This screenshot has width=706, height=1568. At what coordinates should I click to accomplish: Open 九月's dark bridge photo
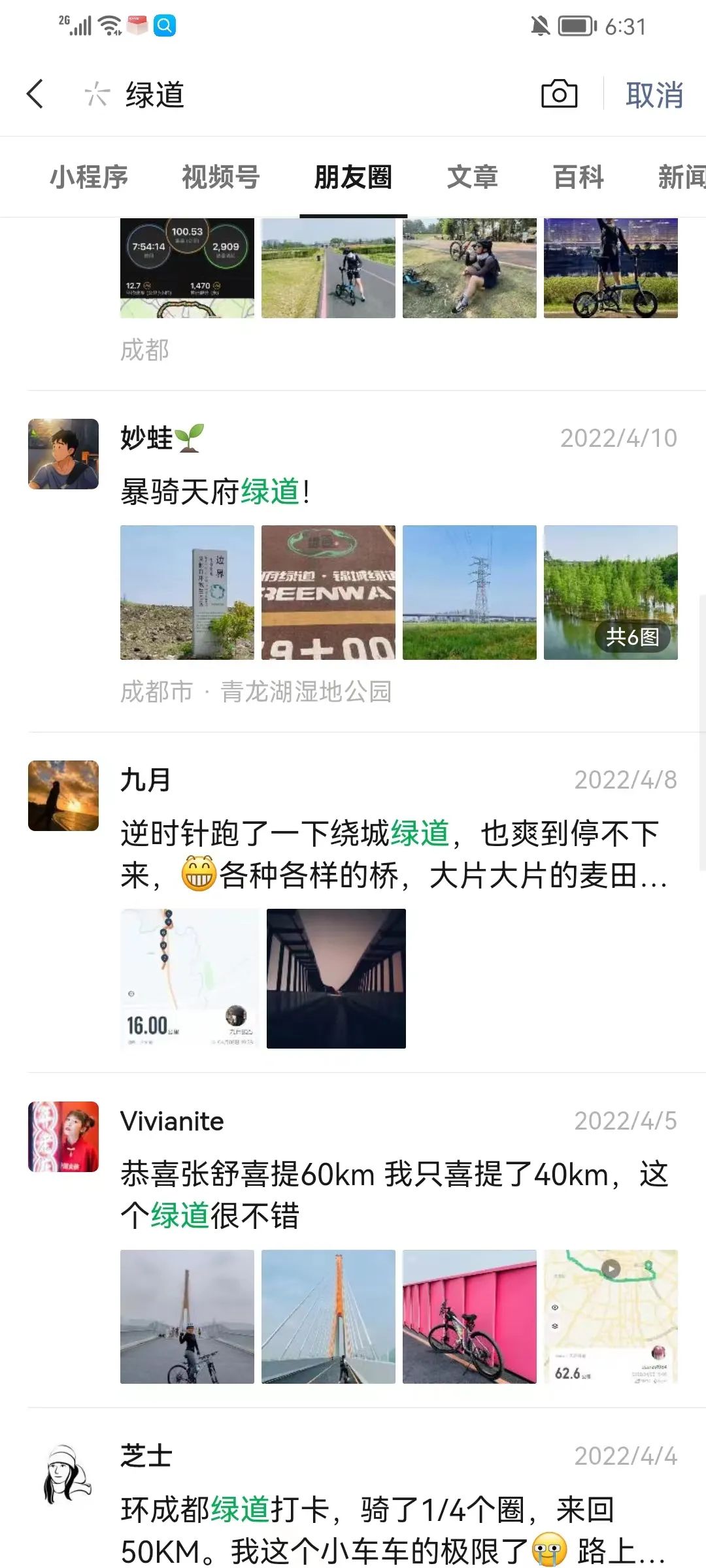336,978
